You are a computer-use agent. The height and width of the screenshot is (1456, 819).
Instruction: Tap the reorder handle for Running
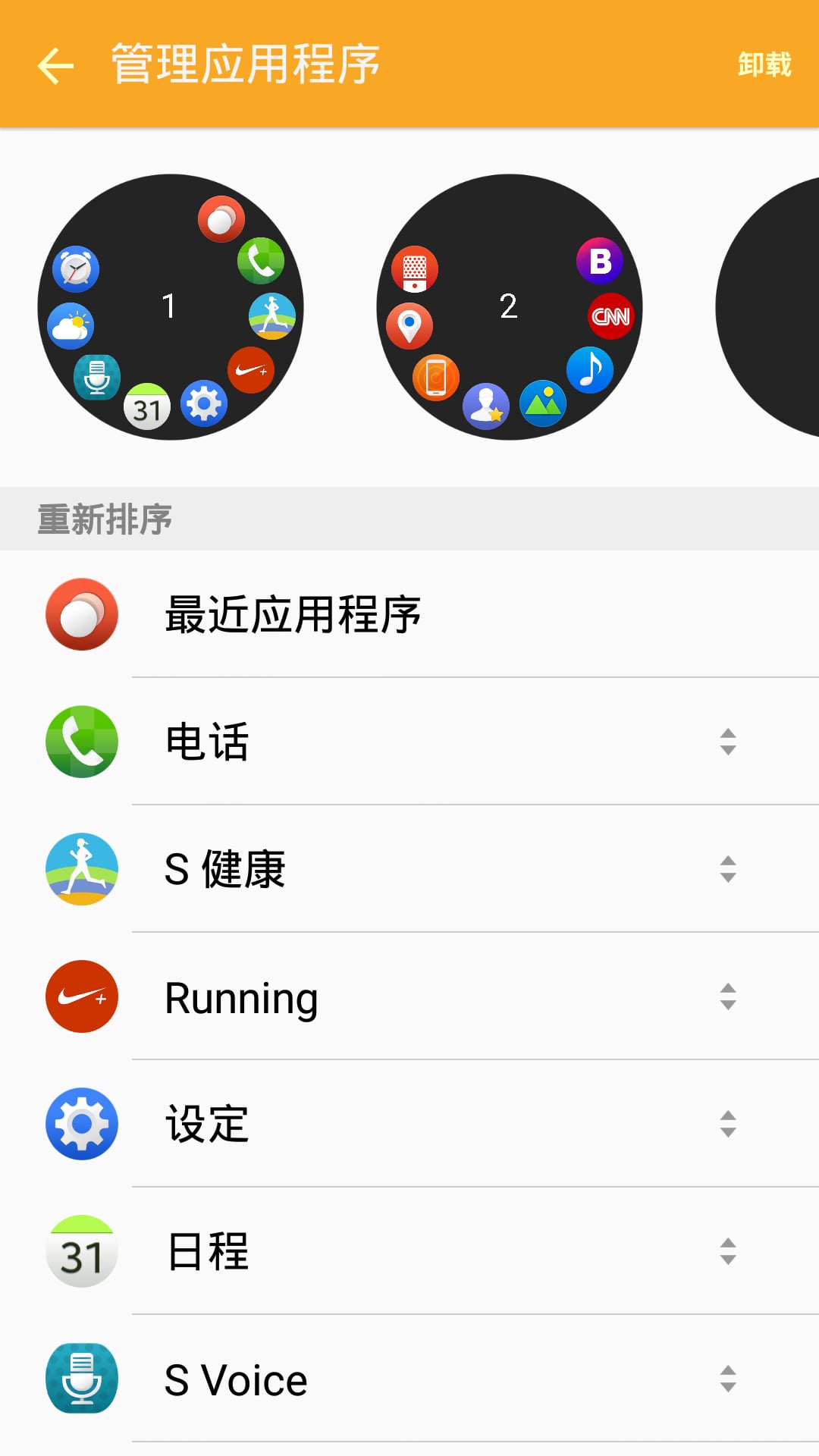click(x=728, y=996)
